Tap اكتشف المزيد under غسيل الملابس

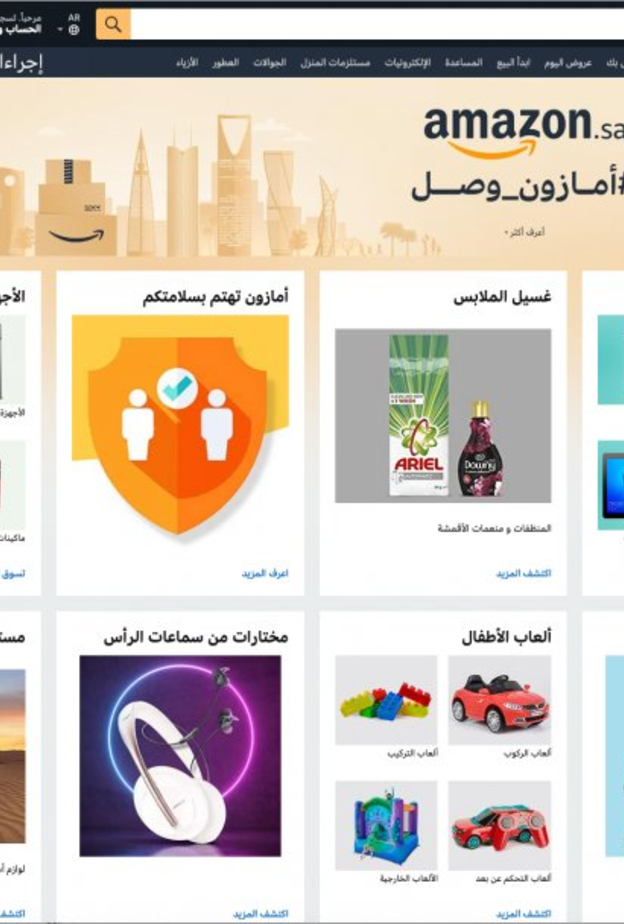tap(523, 574)
